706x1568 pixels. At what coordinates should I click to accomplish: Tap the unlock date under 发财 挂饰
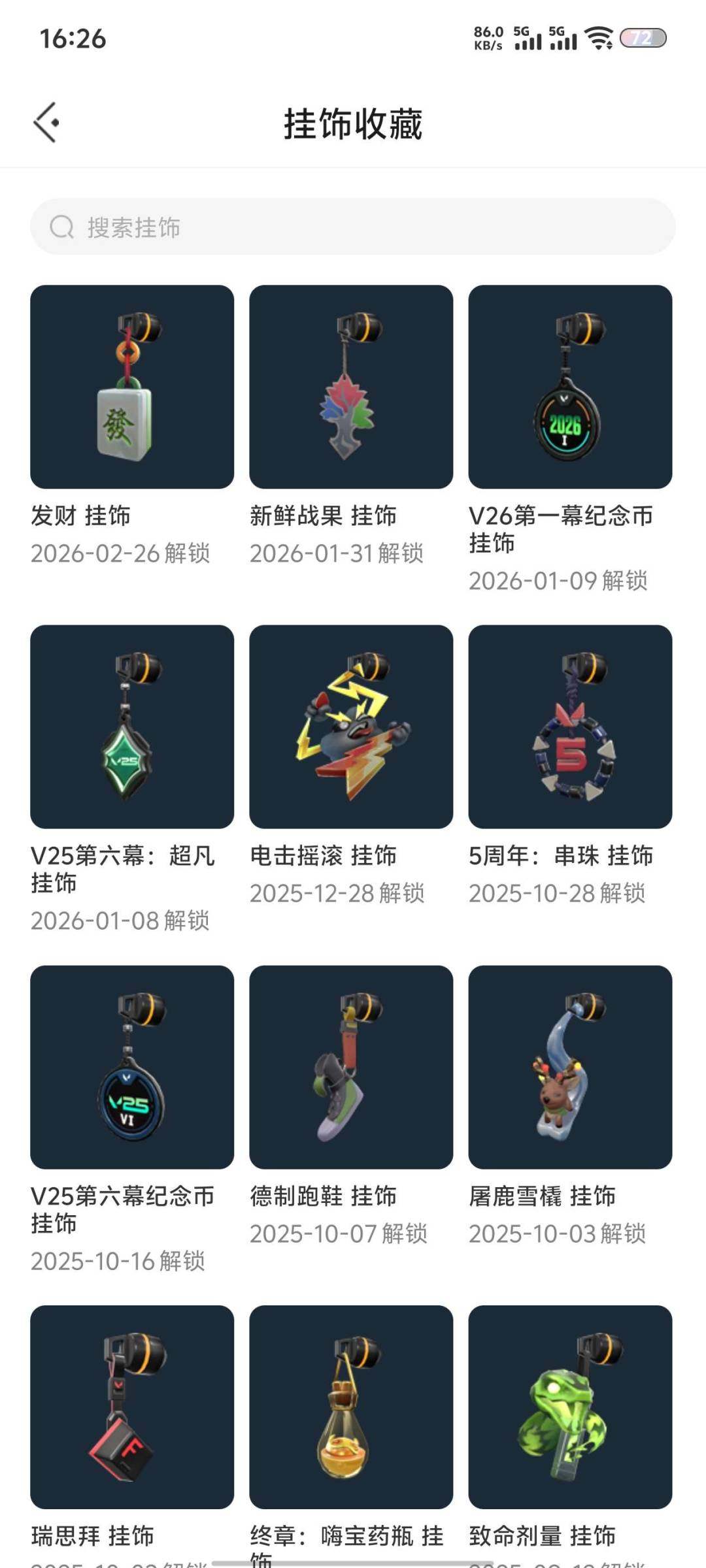(121, 553)
